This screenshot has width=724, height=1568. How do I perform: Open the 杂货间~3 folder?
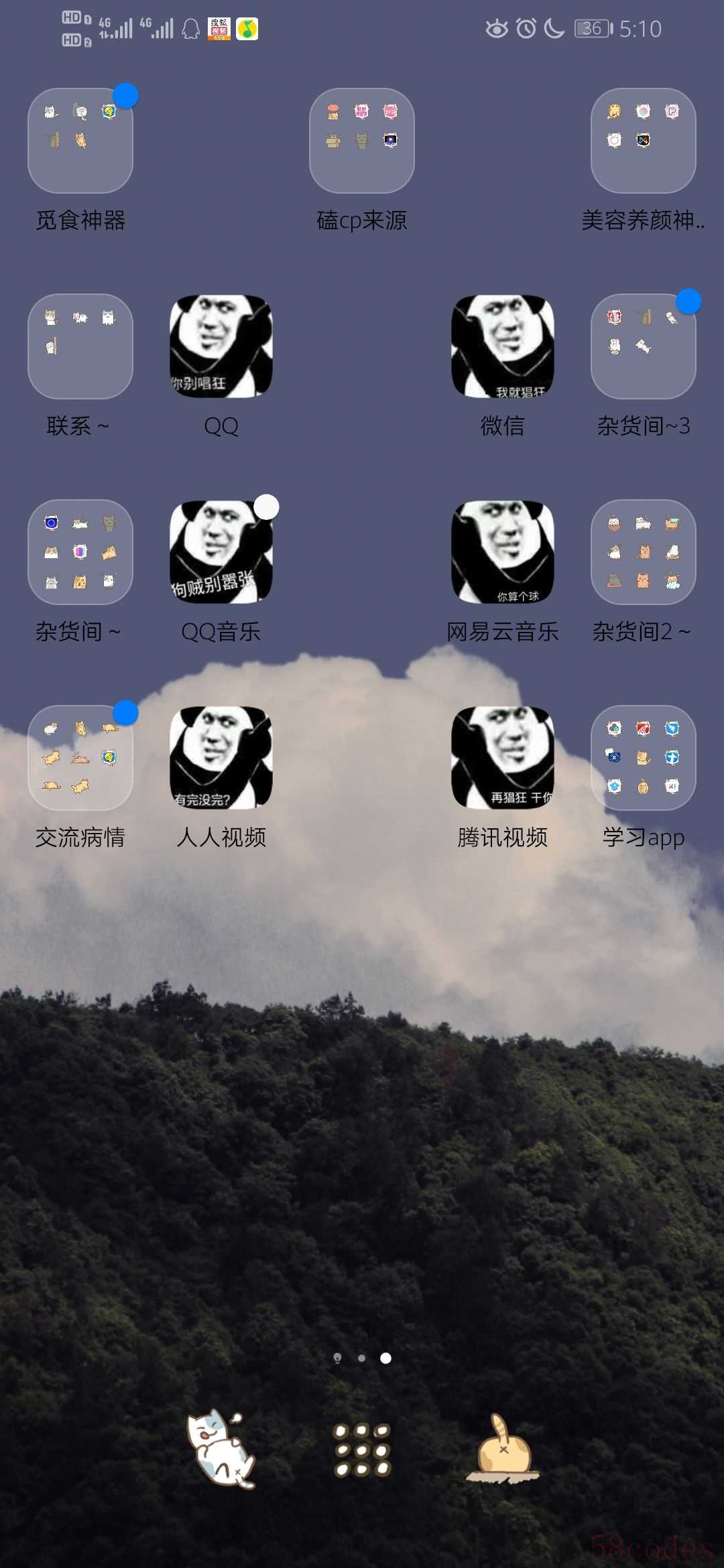(x=644, y=346)
